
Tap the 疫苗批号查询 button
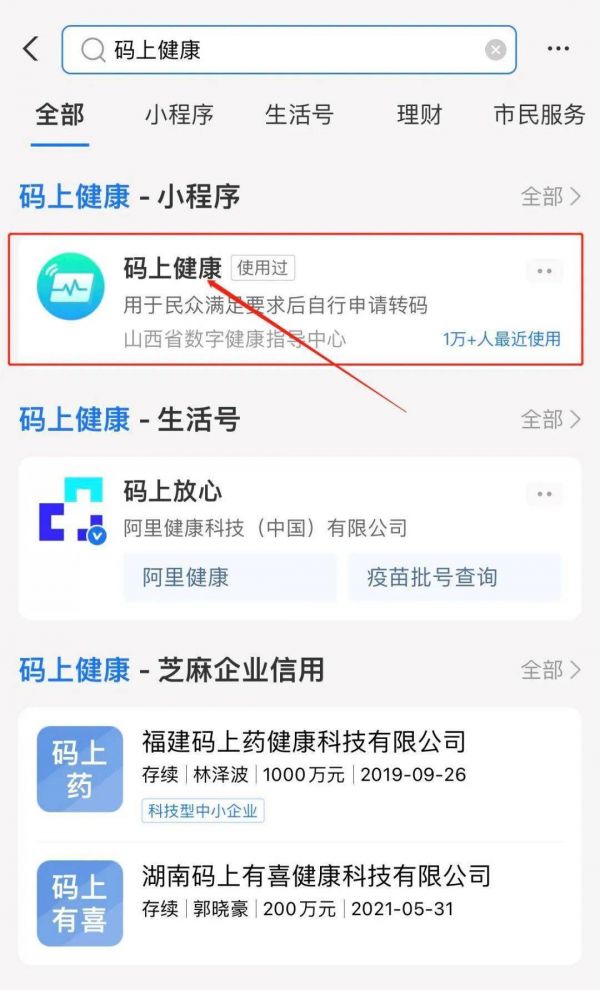(x=454, y=577)
